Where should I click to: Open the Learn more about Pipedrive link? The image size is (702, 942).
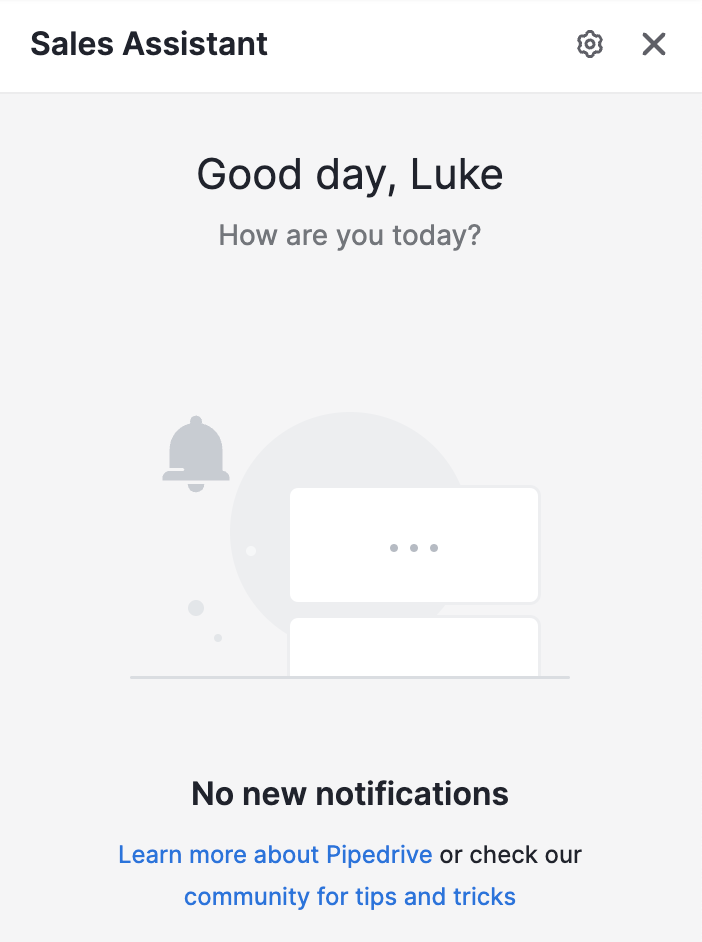coord(275,855)
